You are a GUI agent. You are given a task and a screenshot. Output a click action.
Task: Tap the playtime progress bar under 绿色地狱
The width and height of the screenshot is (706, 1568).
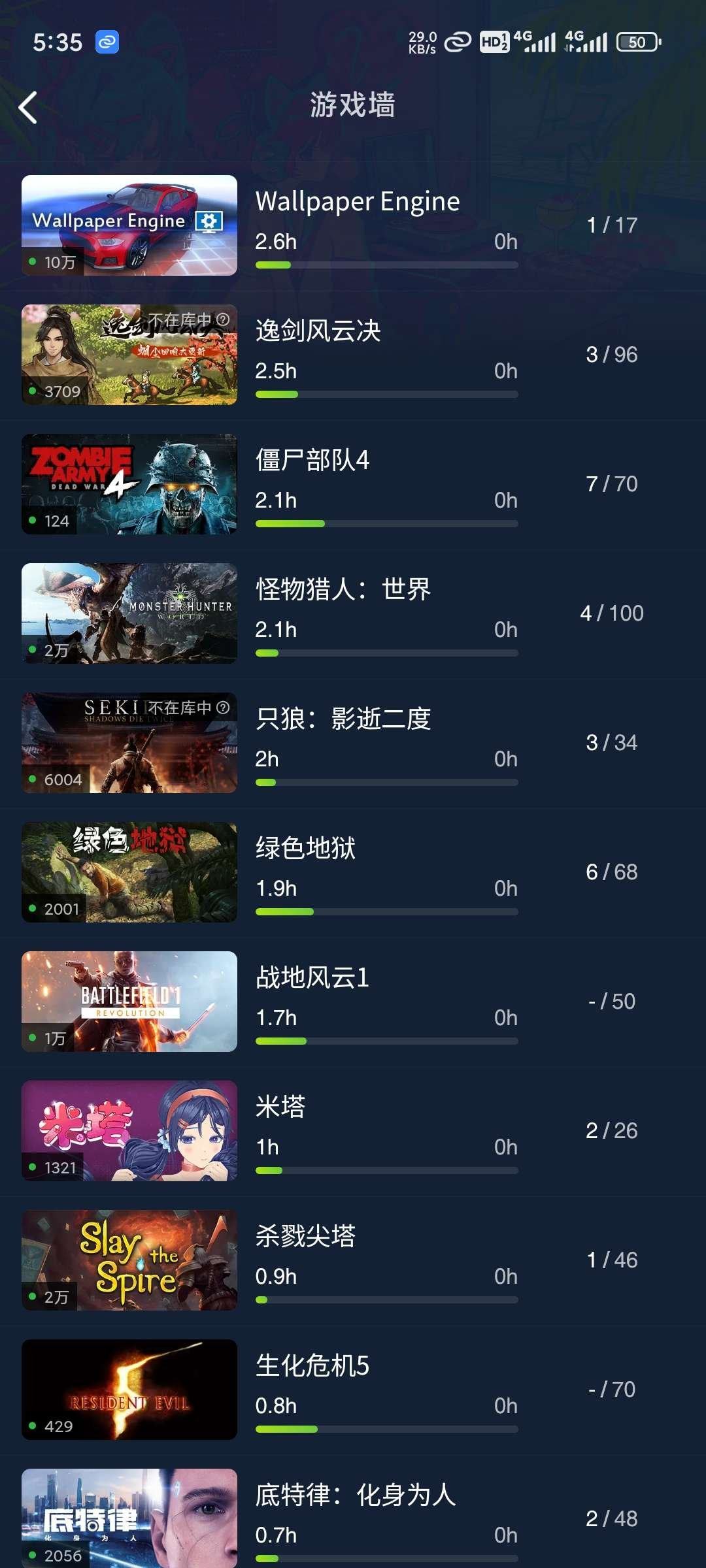(x=387, y=911)
